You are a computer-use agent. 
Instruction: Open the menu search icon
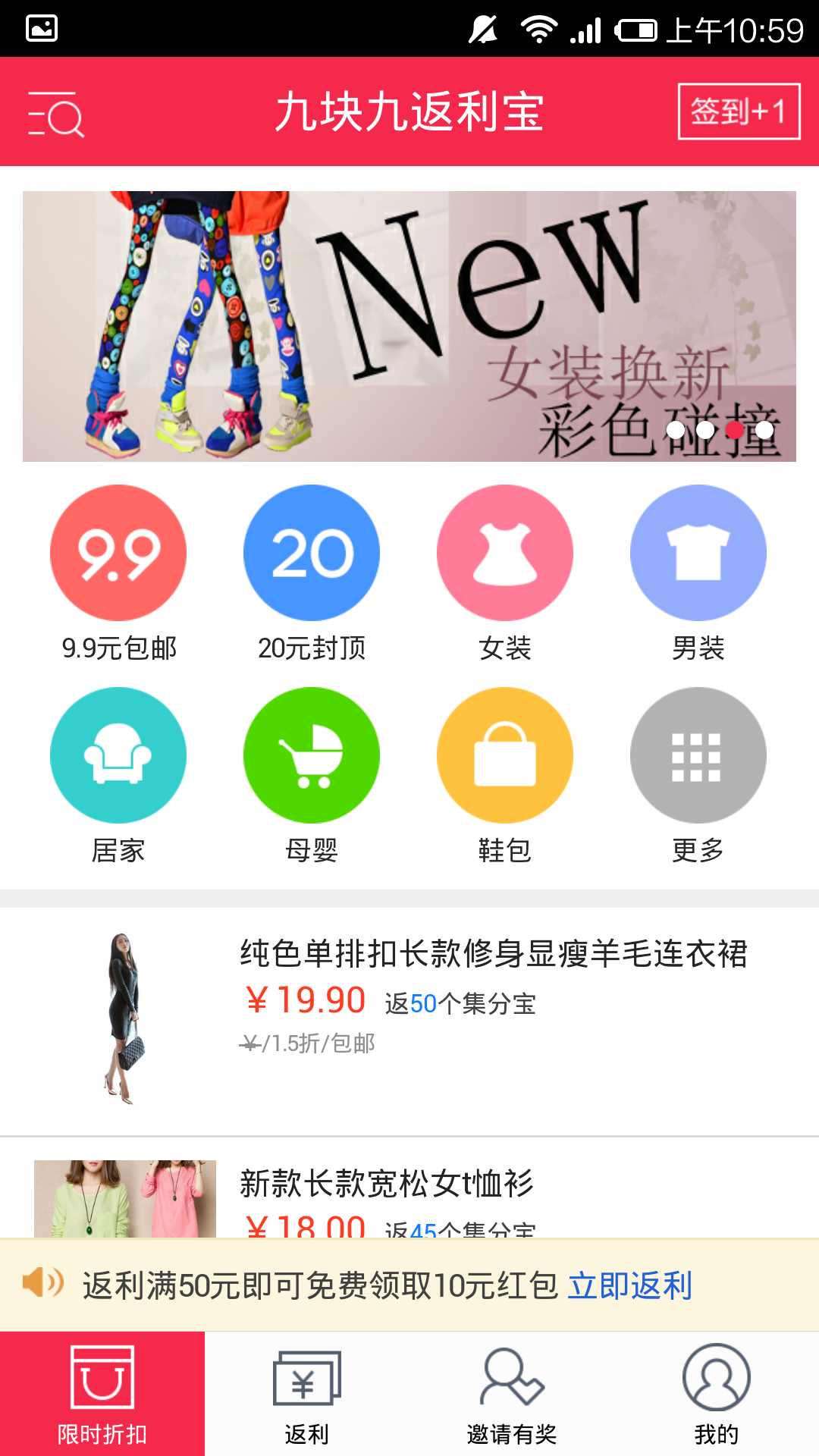pyautogui.click(x=56, y=113)
